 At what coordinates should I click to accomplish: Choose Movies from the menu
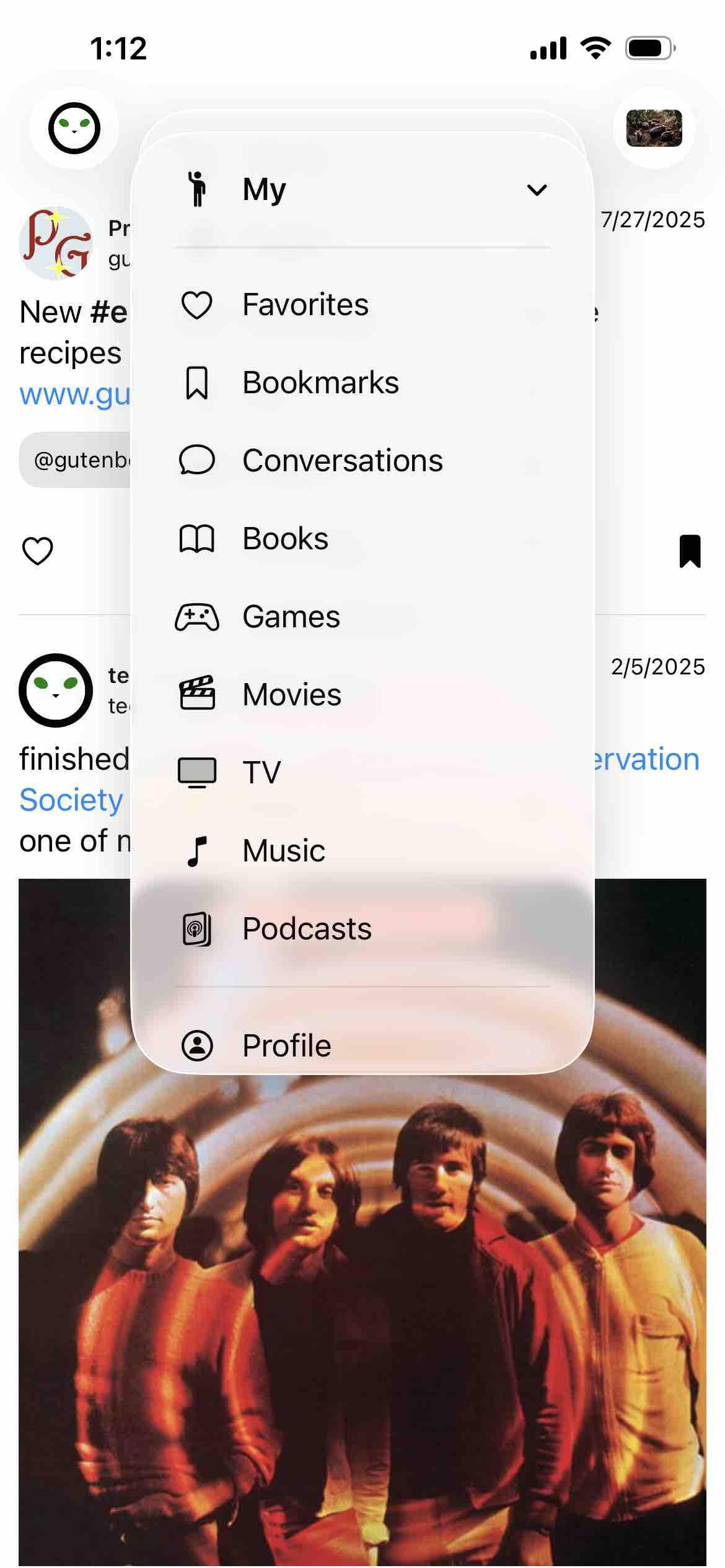coord(291,695)
